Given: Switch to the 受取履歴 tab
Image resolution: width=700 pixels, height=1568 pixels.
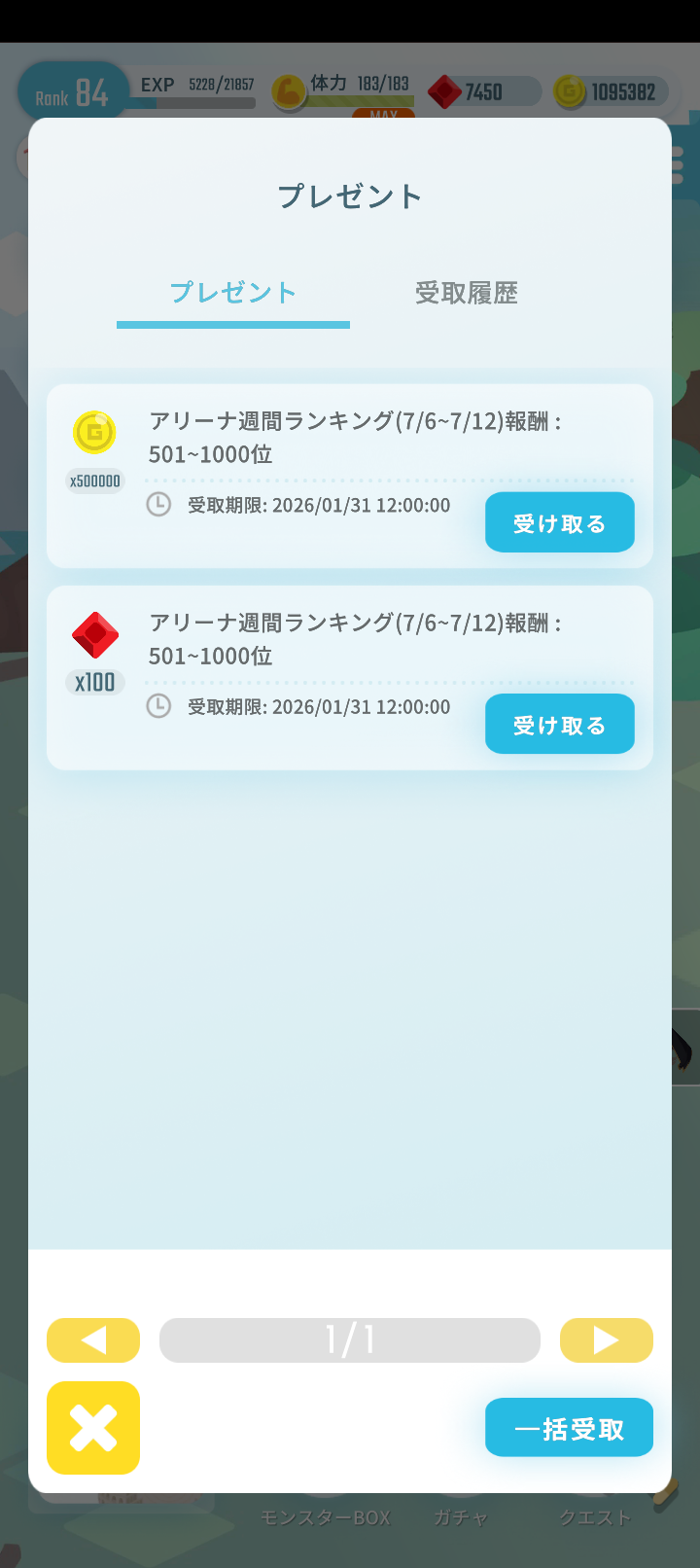Looking at the screenshot, I should [465, 293].
